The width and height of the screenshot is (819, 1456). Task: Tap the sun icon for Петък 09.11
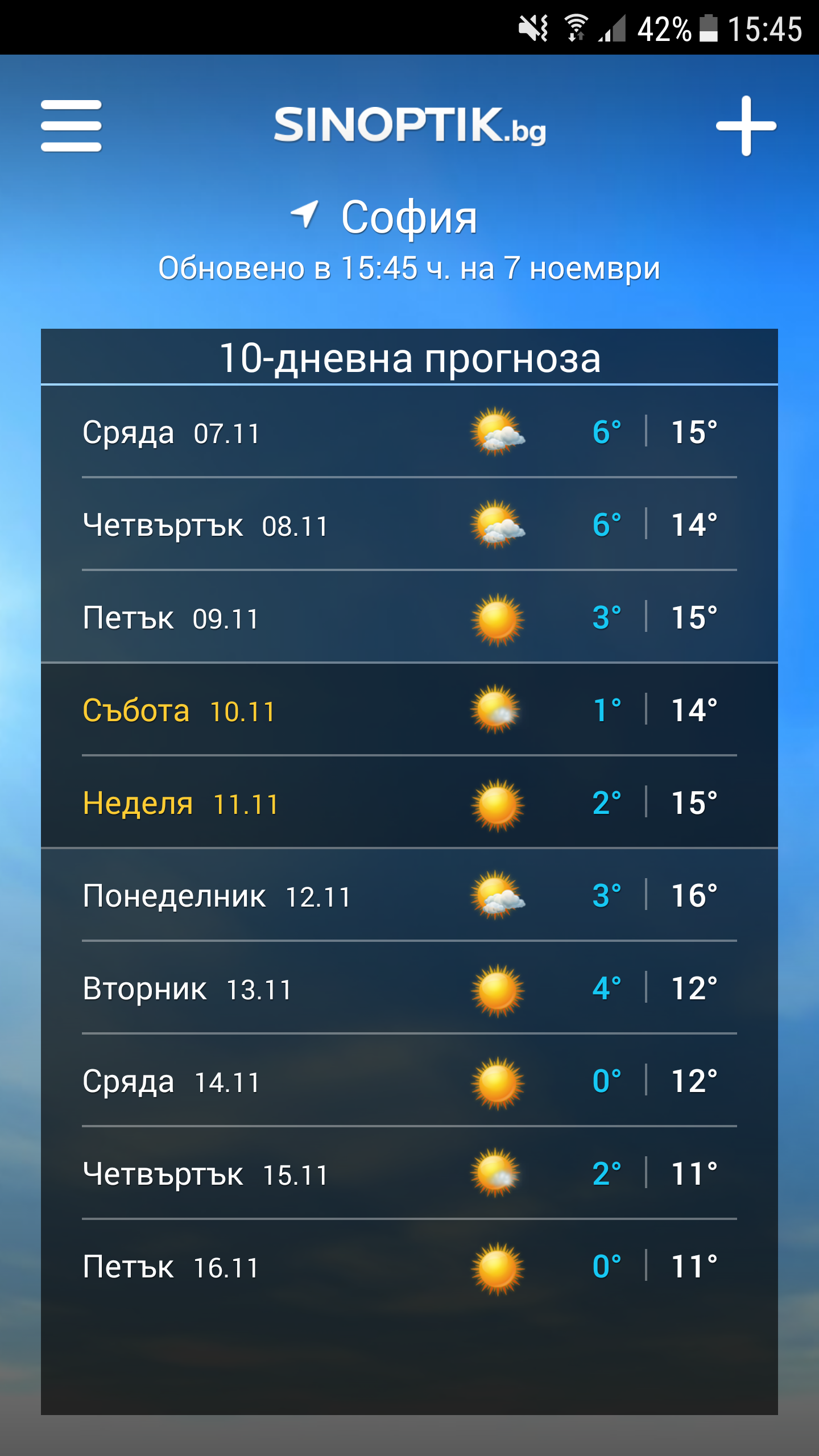[x=496, y=618]
